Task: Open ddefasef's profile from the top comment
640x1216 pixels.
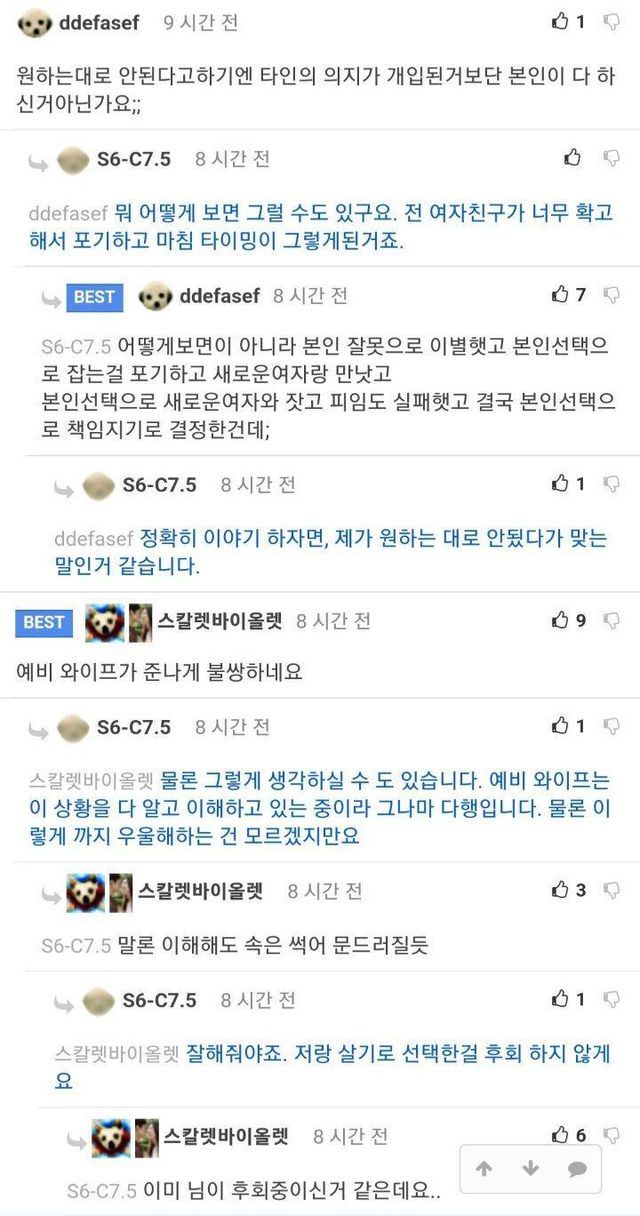Action: click(x=99, y=22)
